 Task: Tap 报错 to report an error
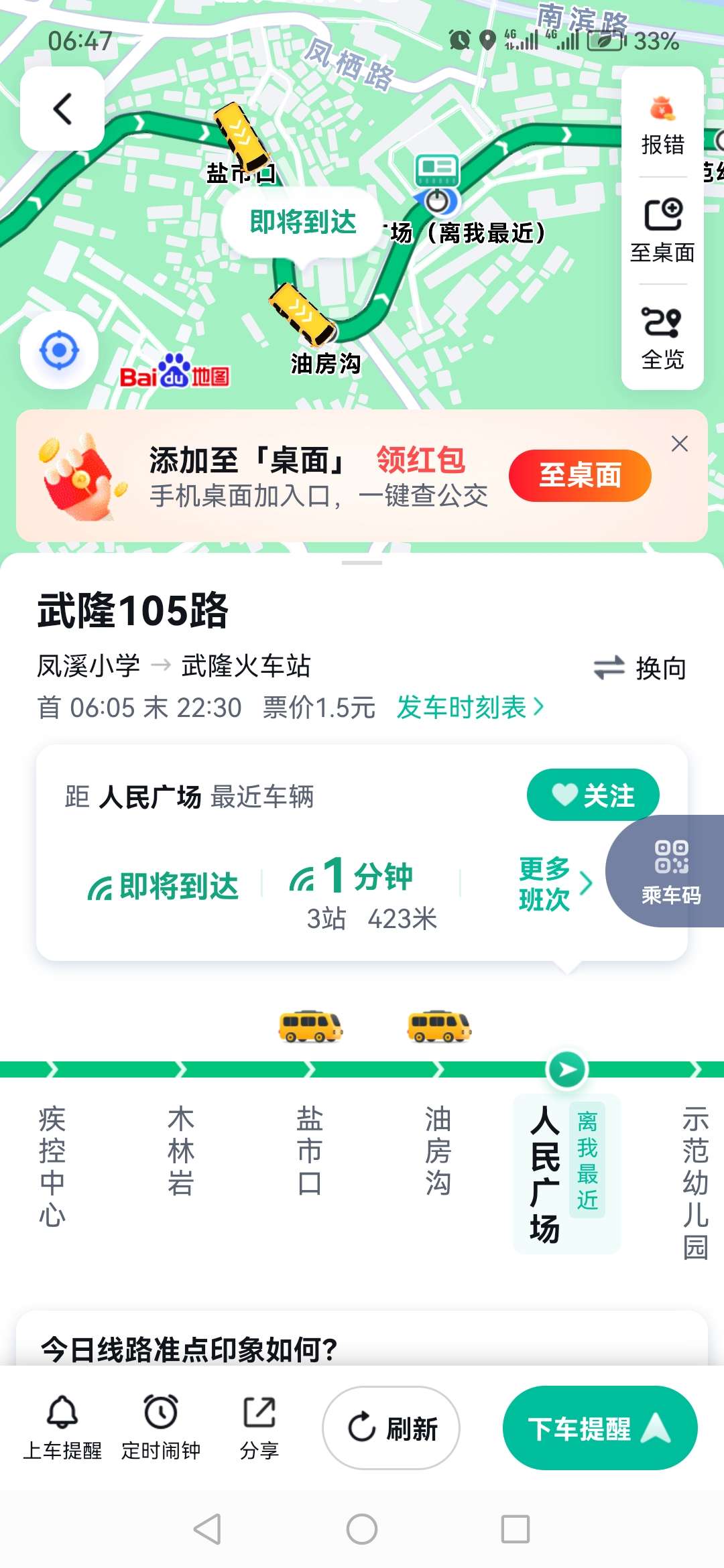click(x=662, y=125)
